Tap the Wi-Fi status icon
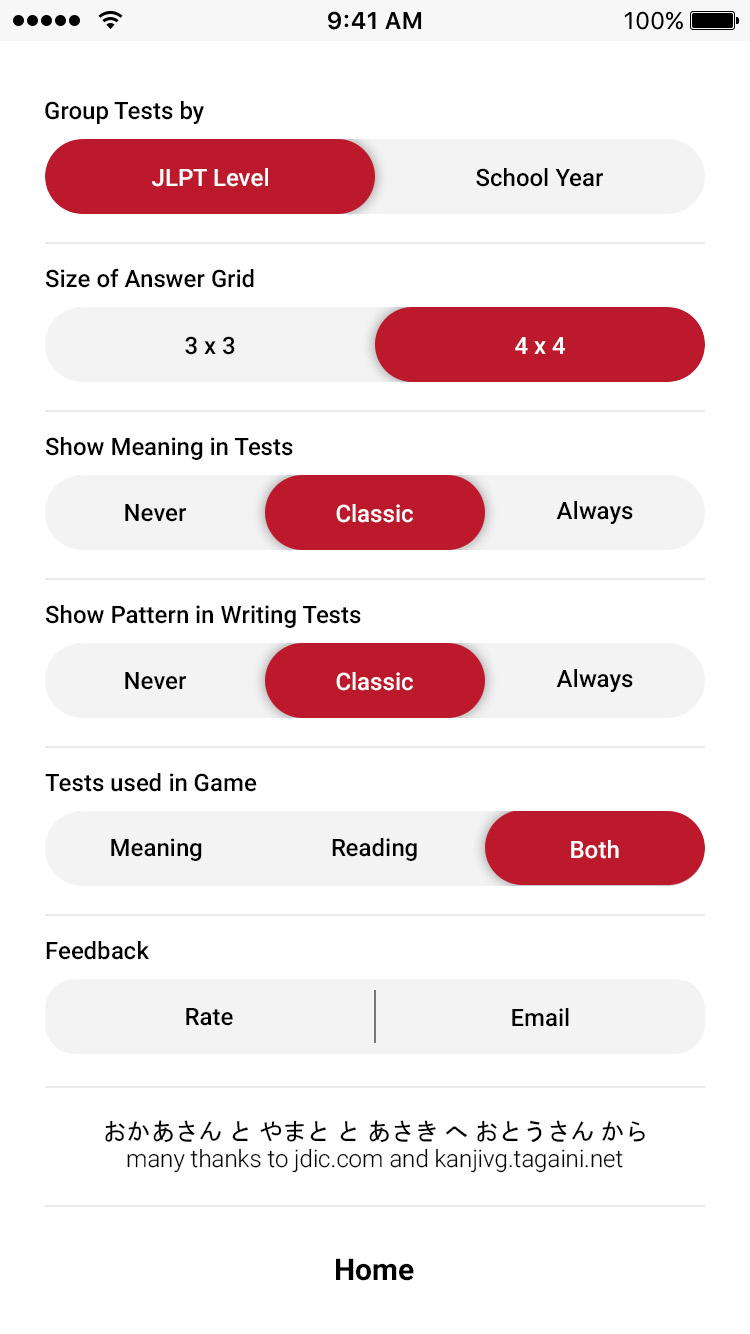Viewport: 750px width, 1334px height. point(110,18)
